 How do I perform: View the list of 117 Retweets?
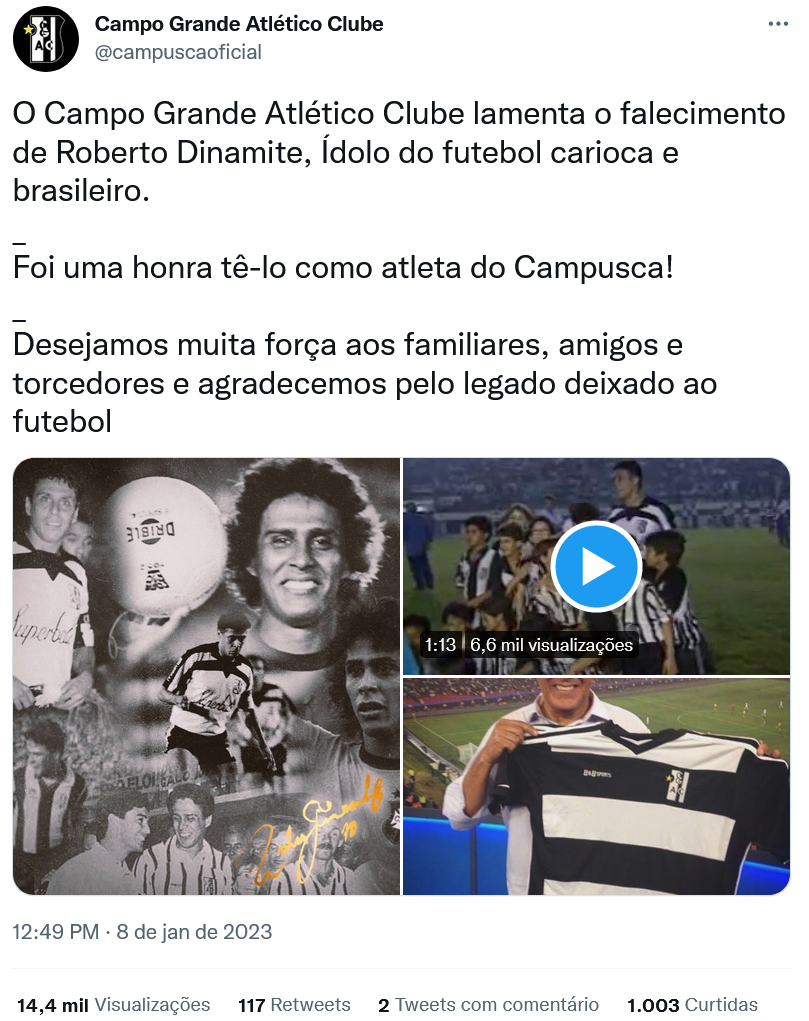294,1005
